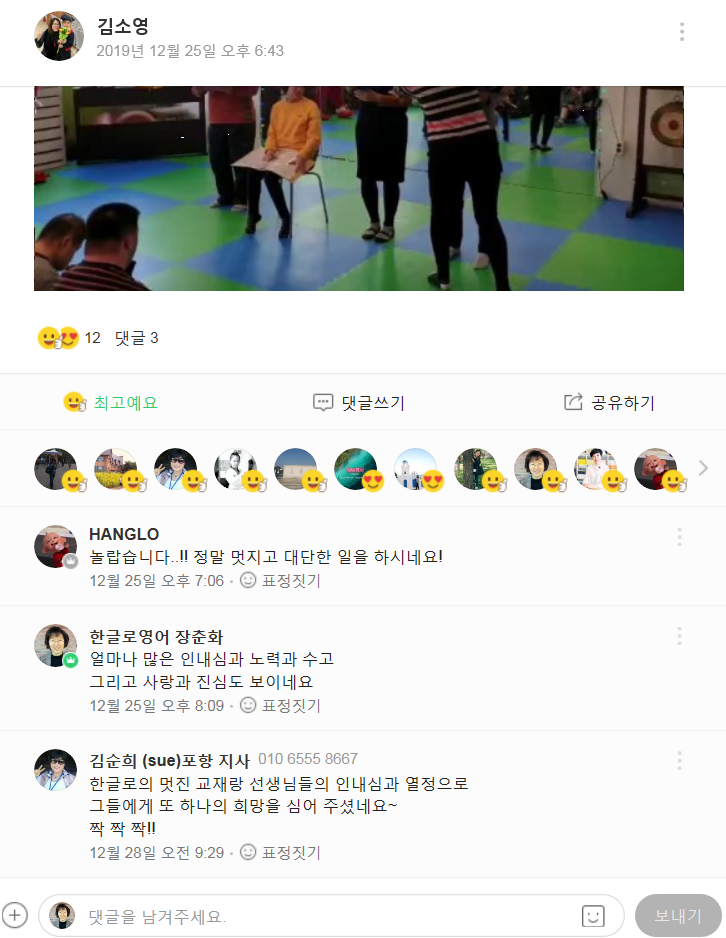Share the post via 공유하기

609,402
